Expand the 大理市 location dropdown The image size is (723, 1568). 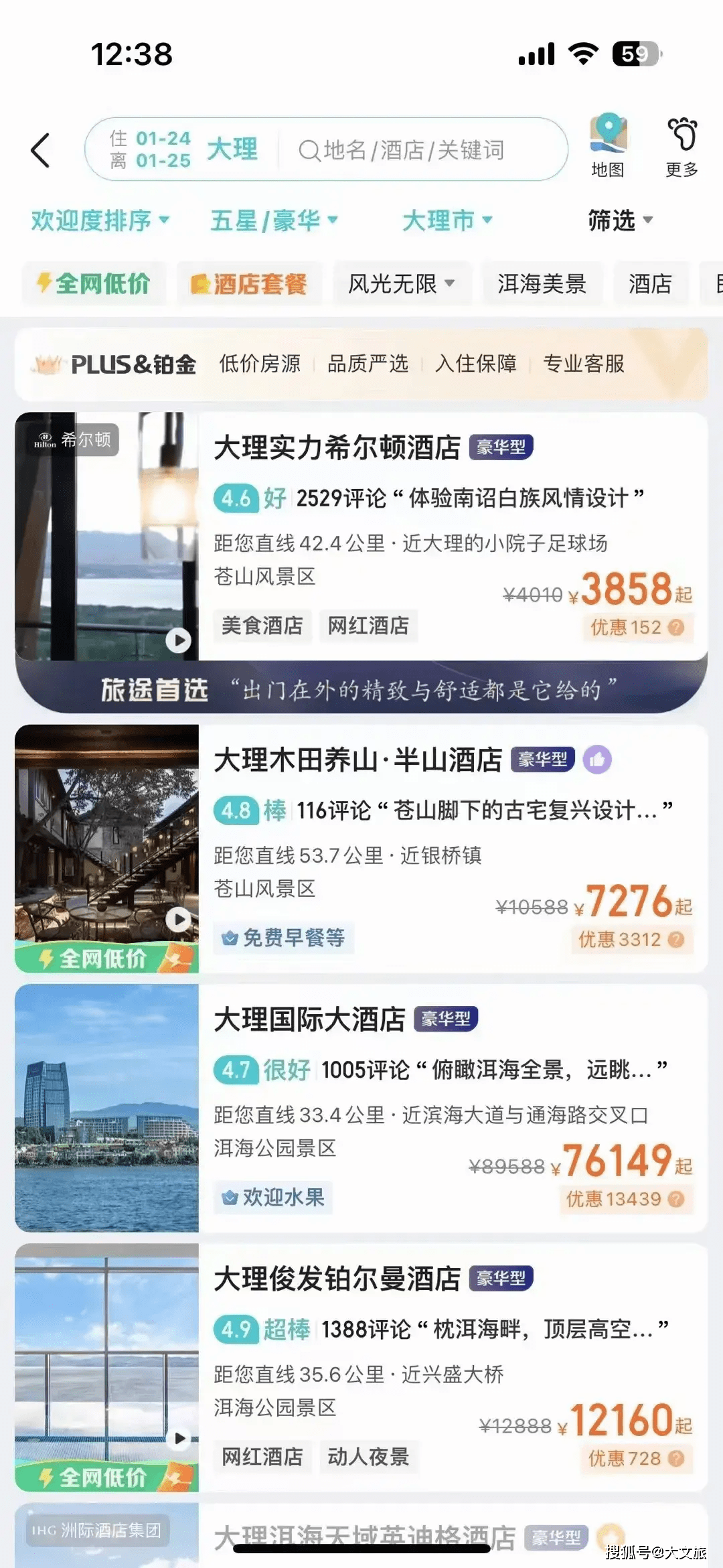click(447, 220)
